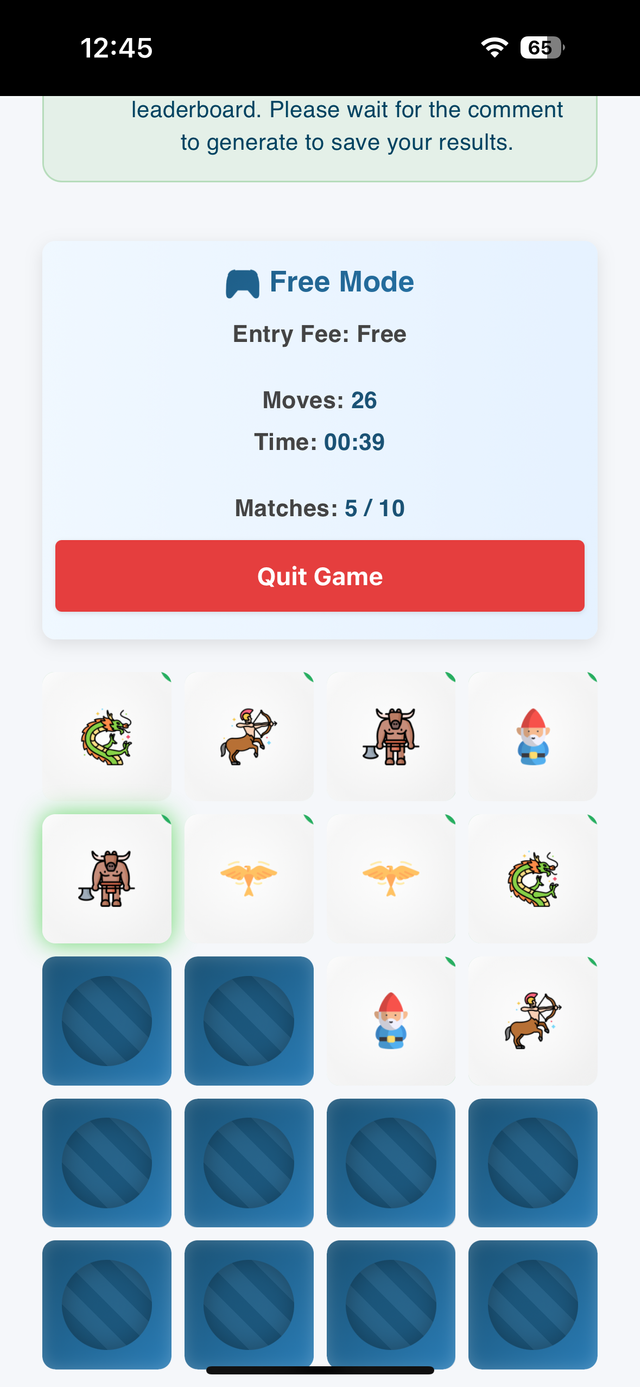Viewport: 640px width, 1387px height.
Task: Flip the hidden card directly beneath the lower gnome
Action: tap(391, 1163)
